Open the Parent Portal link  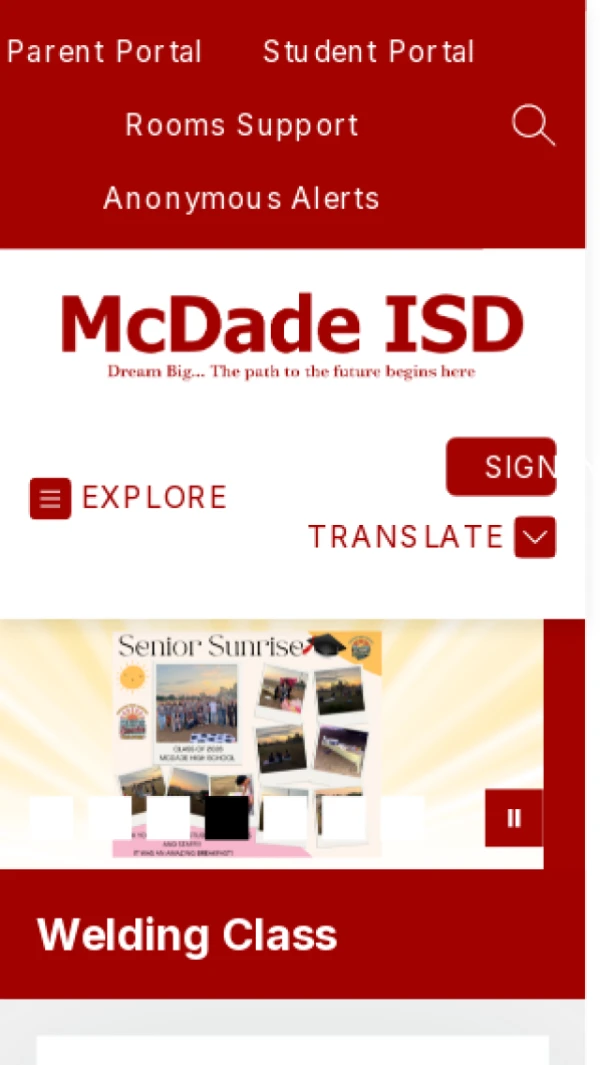(104, 52)
